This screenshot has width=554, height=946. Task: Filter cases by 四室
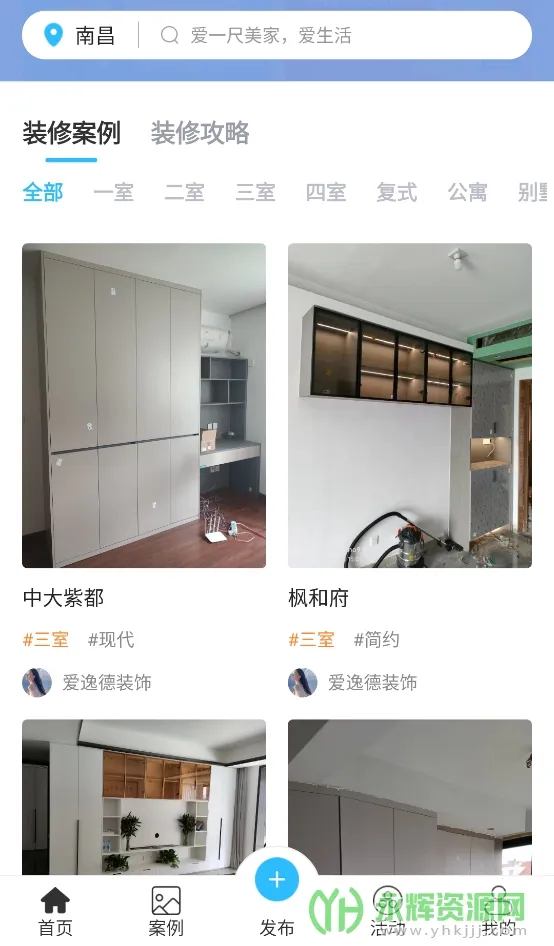click(x=326, y=192)
